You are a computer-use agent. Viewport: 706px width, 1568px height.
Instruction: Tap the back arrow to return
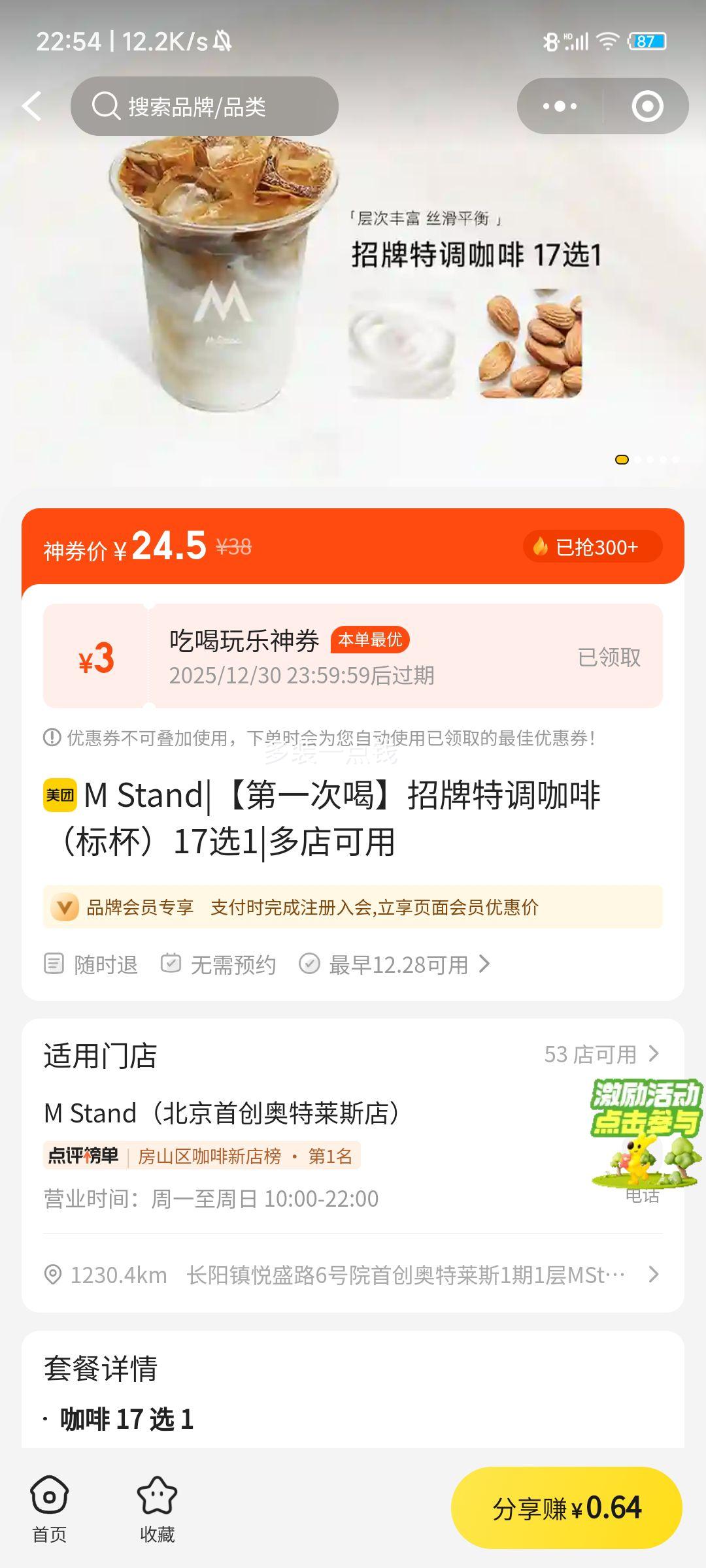(31, 105)
